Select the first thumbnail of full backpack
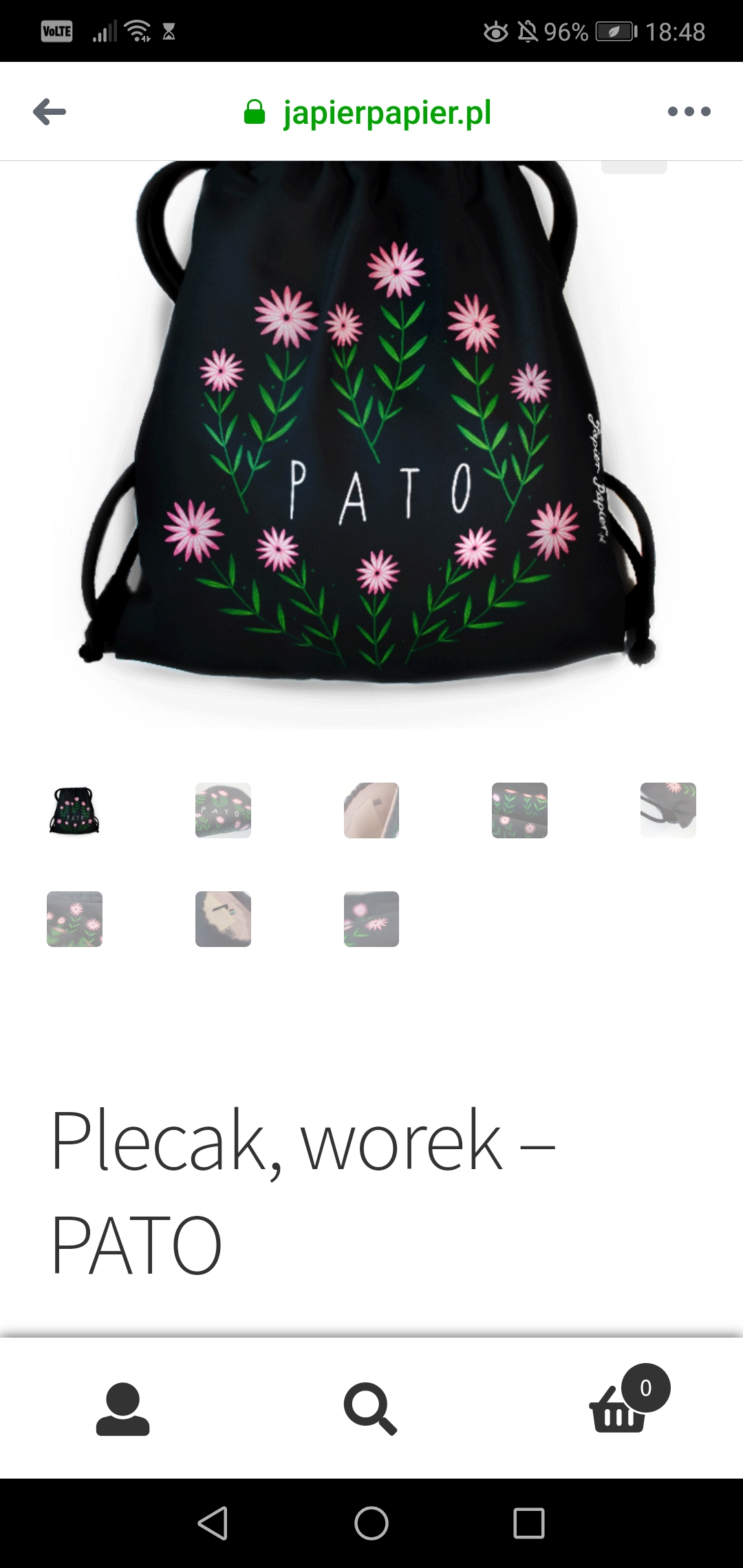This screenshot has width=743, height=1568. pyautogui.click(x=74, y=810)
